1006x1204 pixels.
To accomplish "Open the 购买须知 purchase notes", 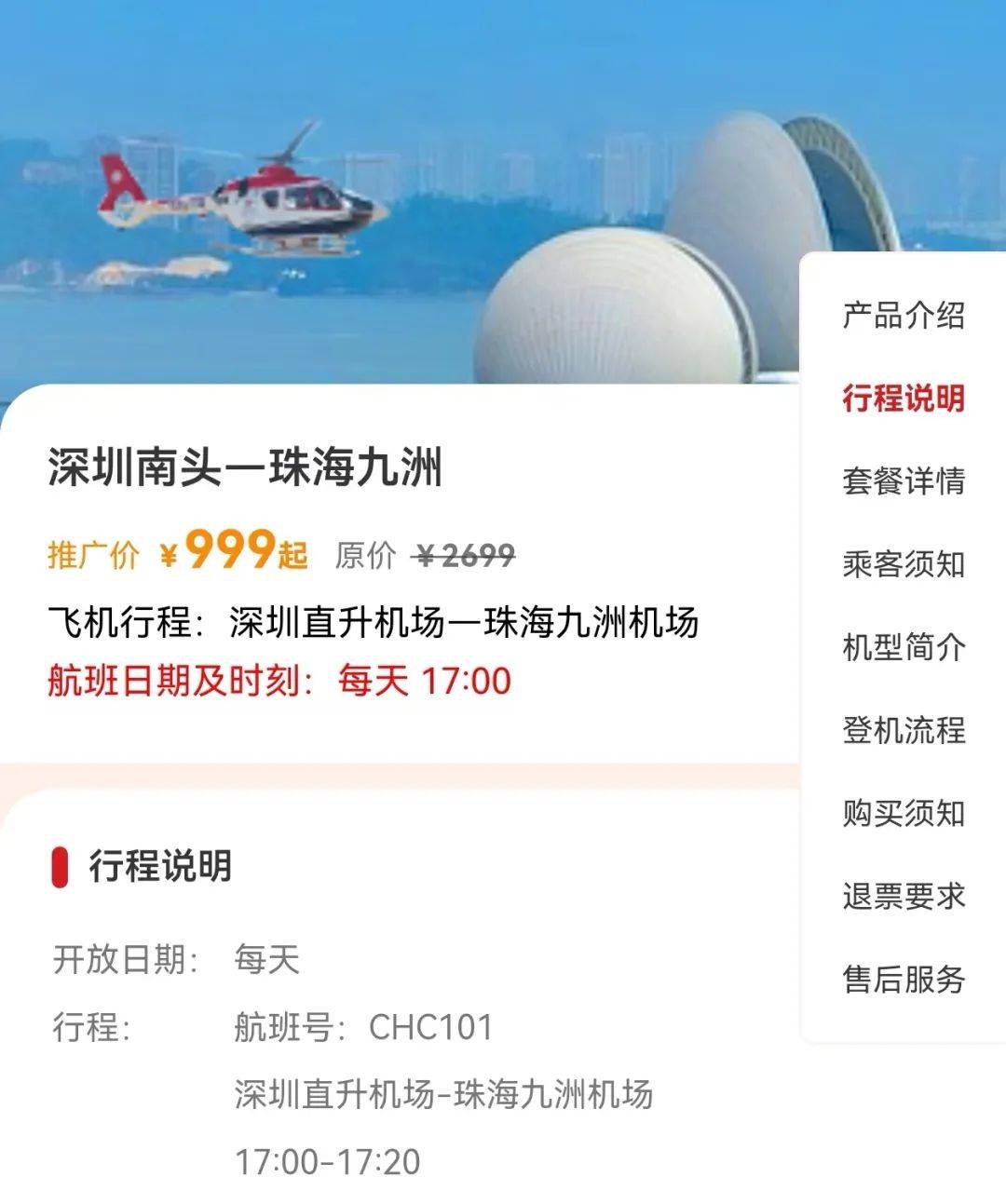I will [902, 811].
